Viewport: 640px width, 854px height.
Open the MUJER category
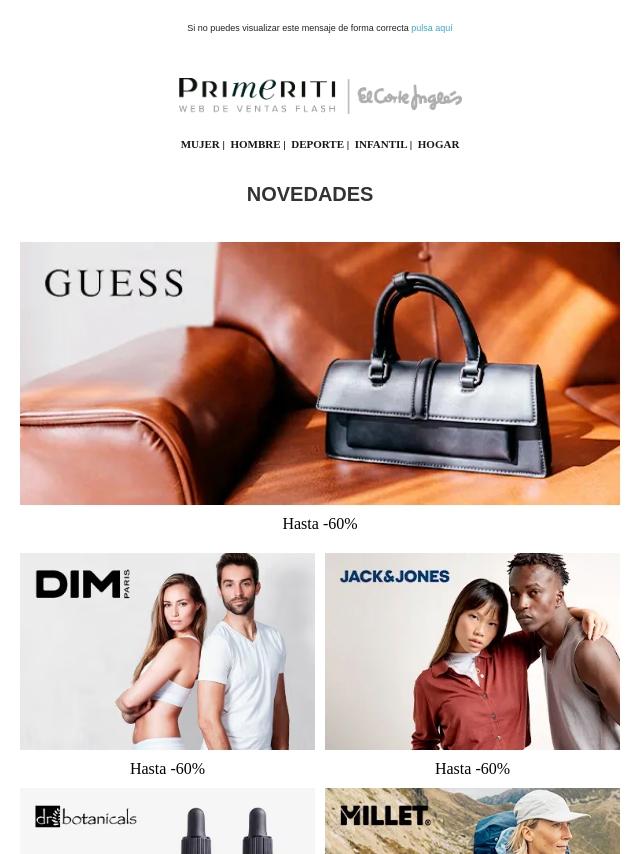(x=200, y=144)
